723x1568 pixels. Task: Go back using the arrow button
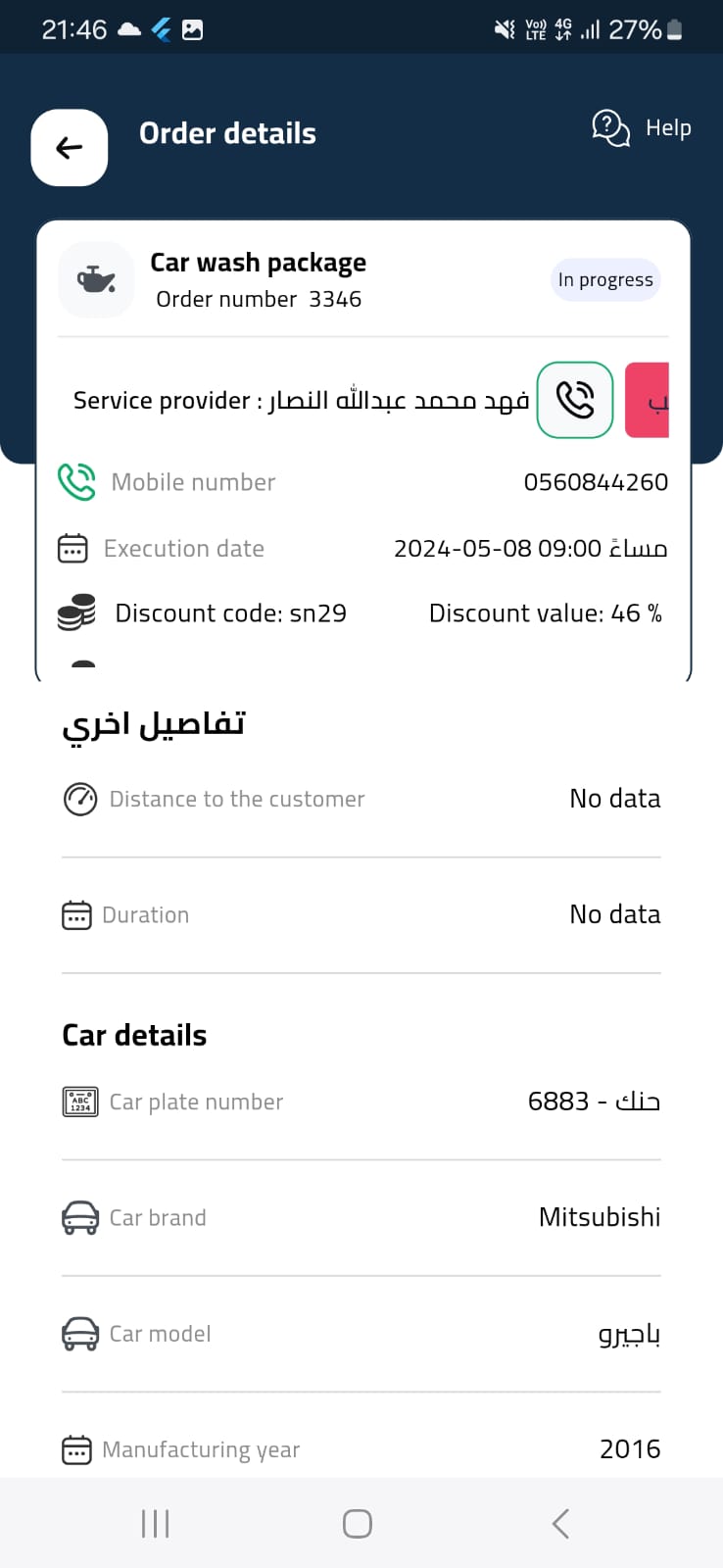(70, 148)
